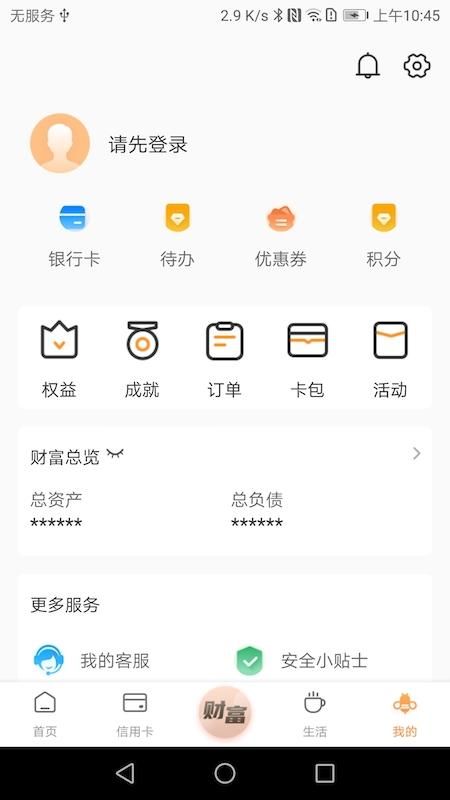The width and height of the screenshot is (450, 800).
Task: Open the center 财富 tab
Action: coord(224,713)
